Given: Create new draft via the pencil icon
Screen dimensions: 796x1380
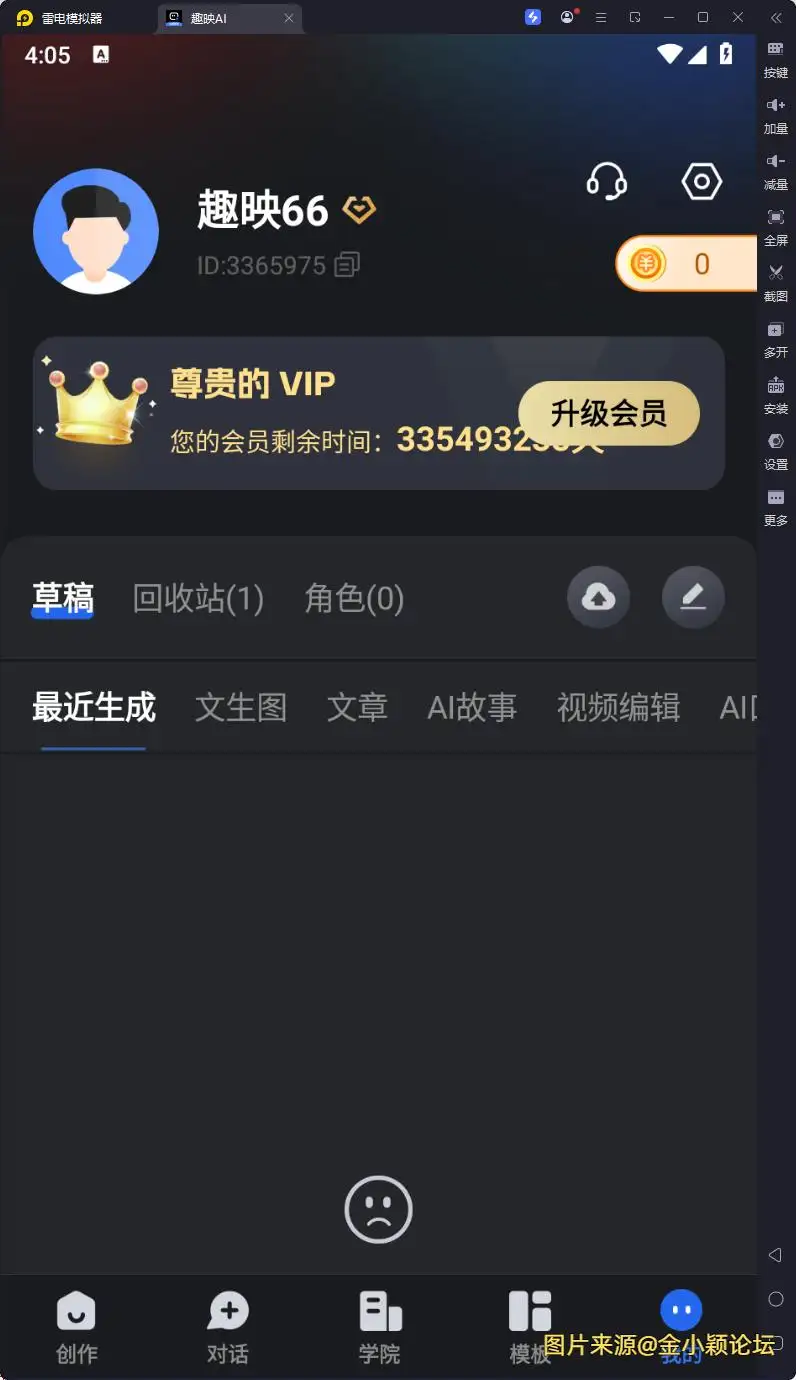Looking at the screenshot, I should [693, 597].
